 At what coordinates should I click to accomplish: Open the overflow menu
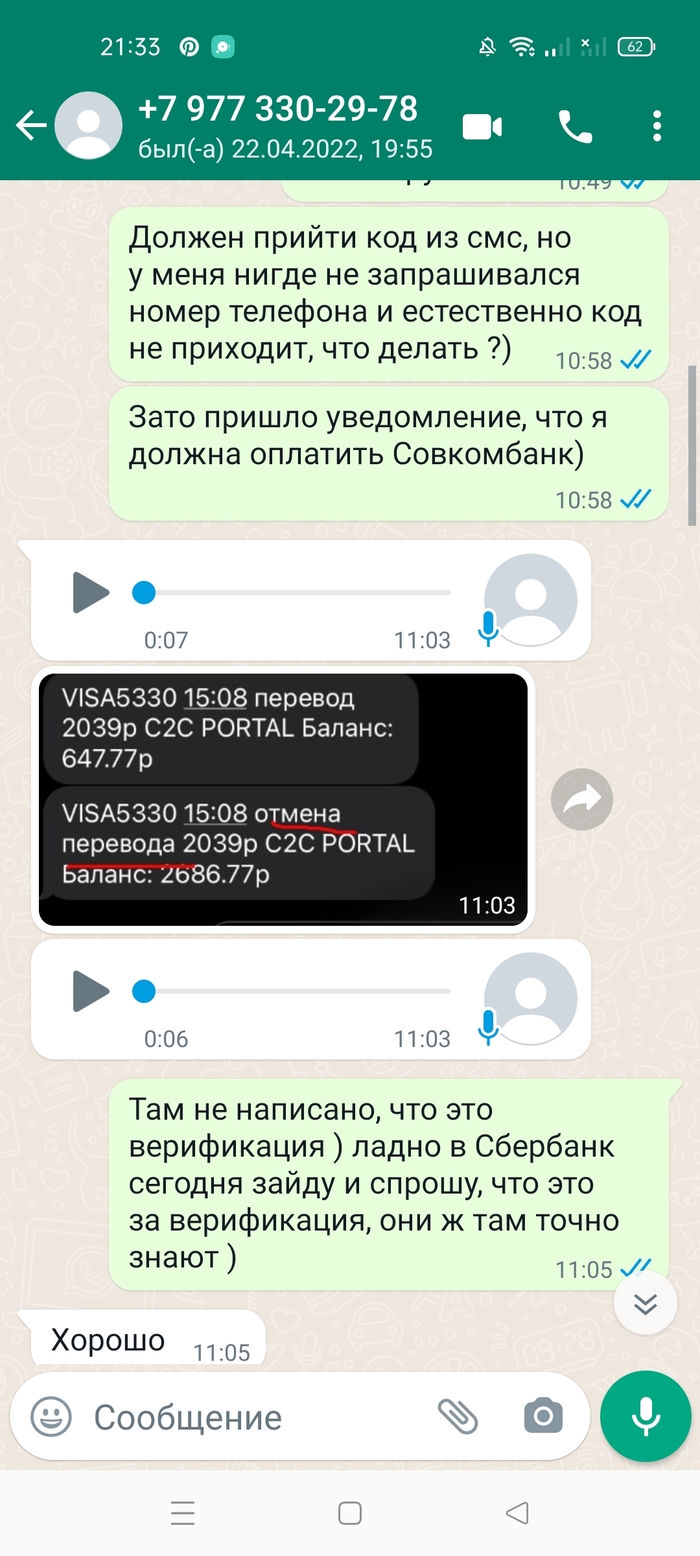pos(656,127)
